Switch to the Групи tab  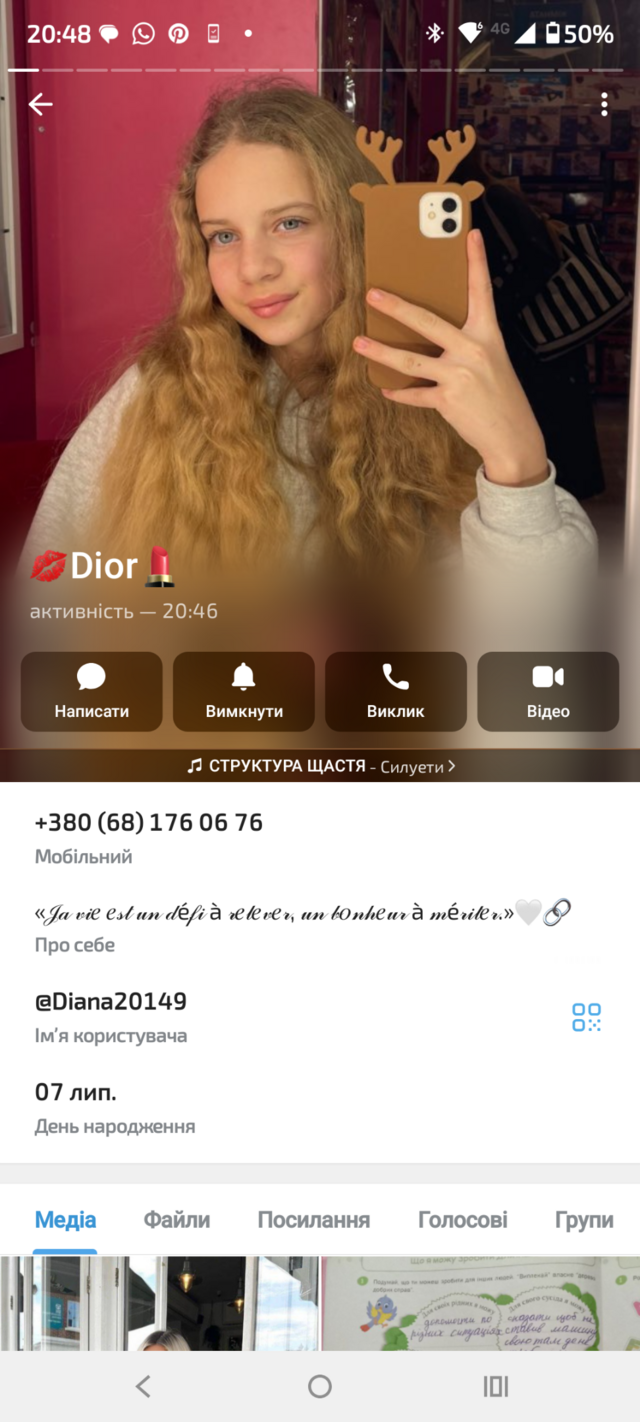click(584, 1220)
